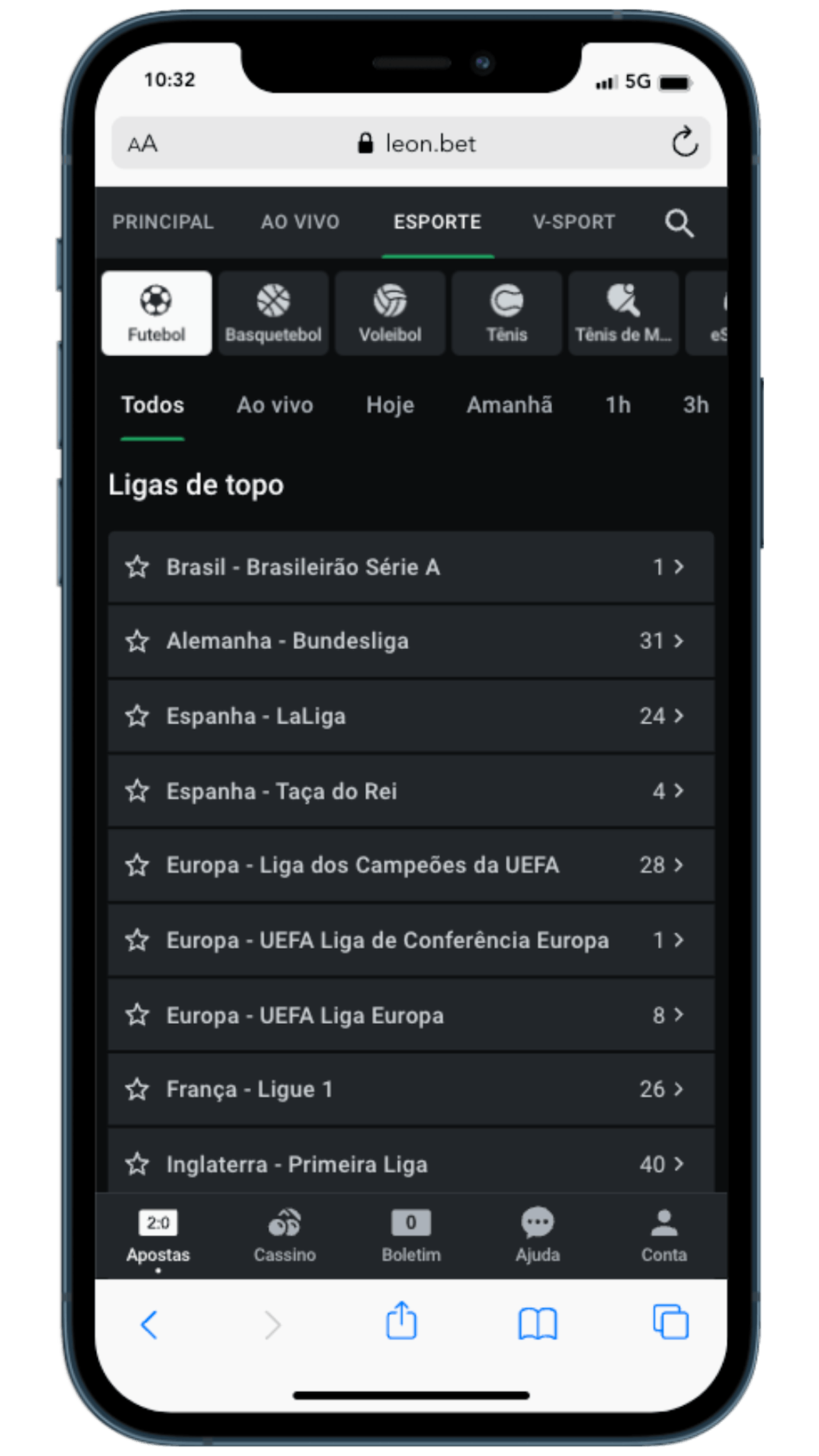Show only Ao vivo matches
The height and width of the screenshot is (1456, 819).
(x=275, y=405)
